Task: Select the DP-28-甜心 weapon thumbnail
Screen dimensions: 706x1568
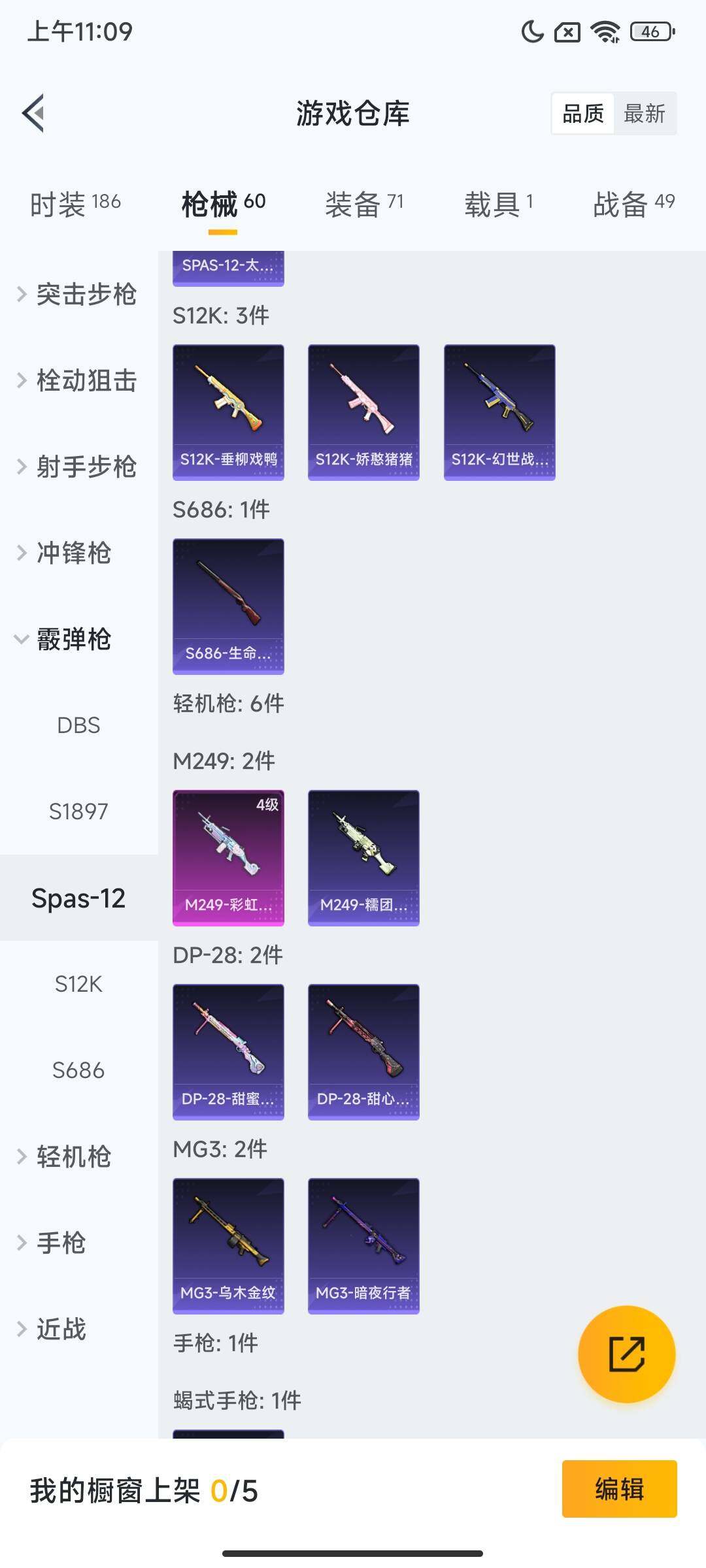Action: point(363,1051)
